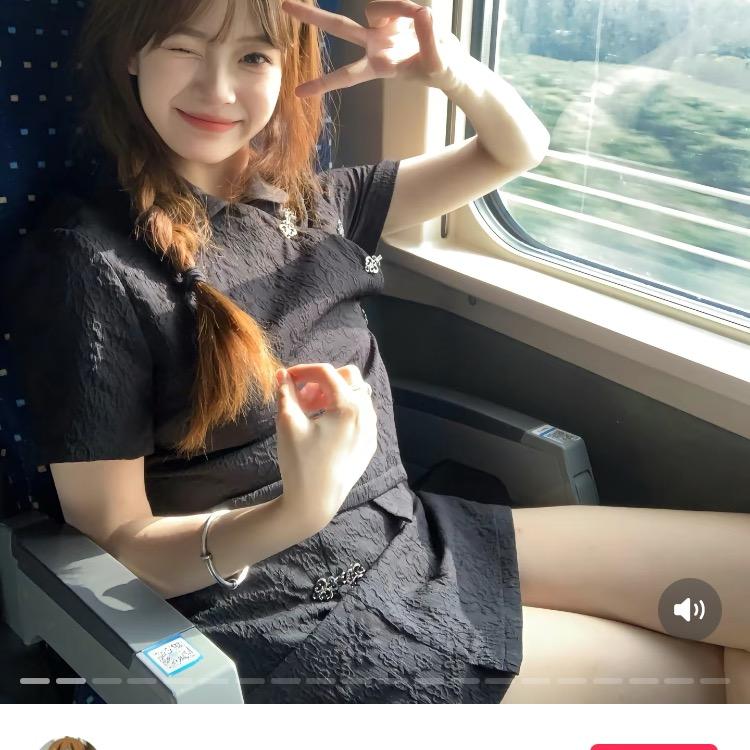Mute the post's sound with the speaker icon
Viewport: 750px width, 750px height.
(x=689, y=609)
